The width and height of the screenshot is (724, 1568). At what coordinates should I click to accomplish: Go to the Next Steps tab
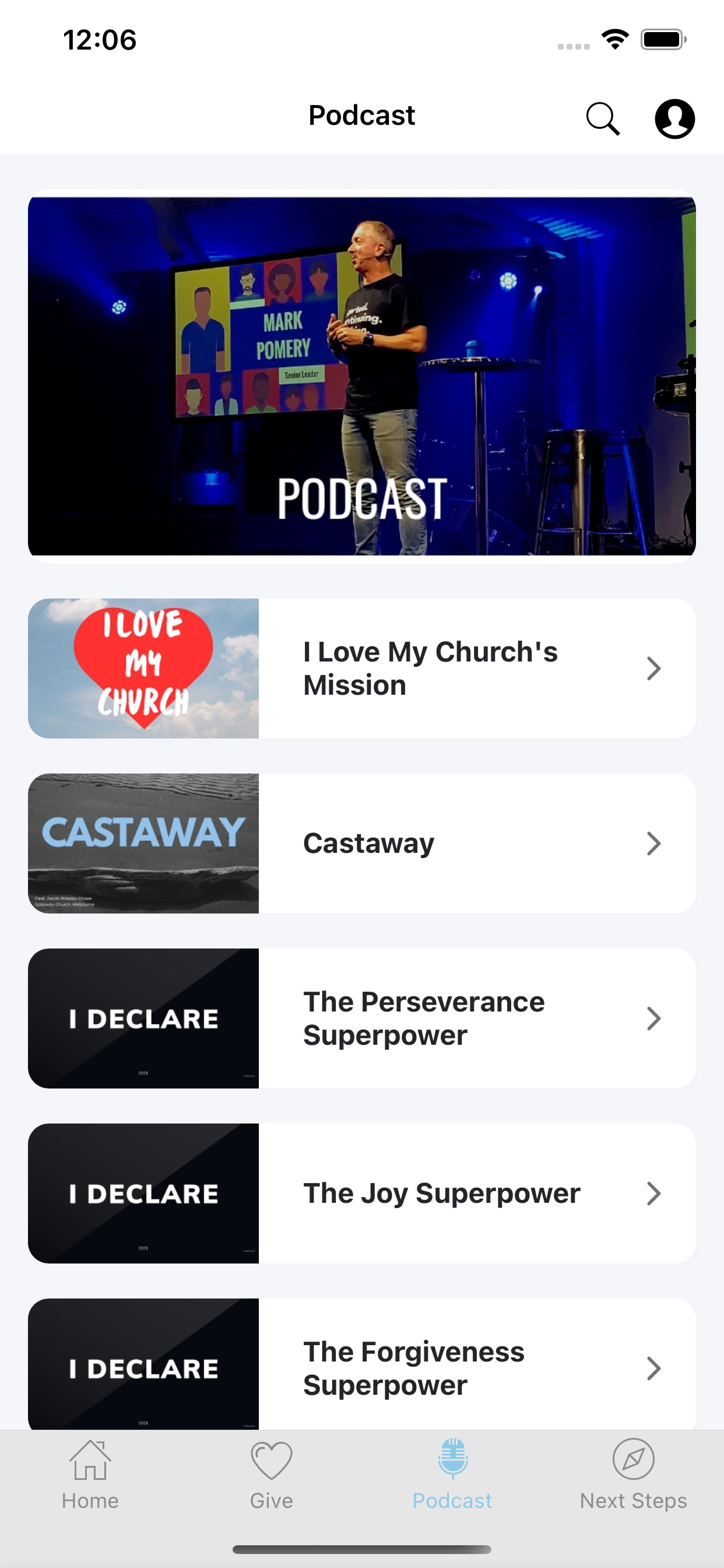pos(633,1474)
